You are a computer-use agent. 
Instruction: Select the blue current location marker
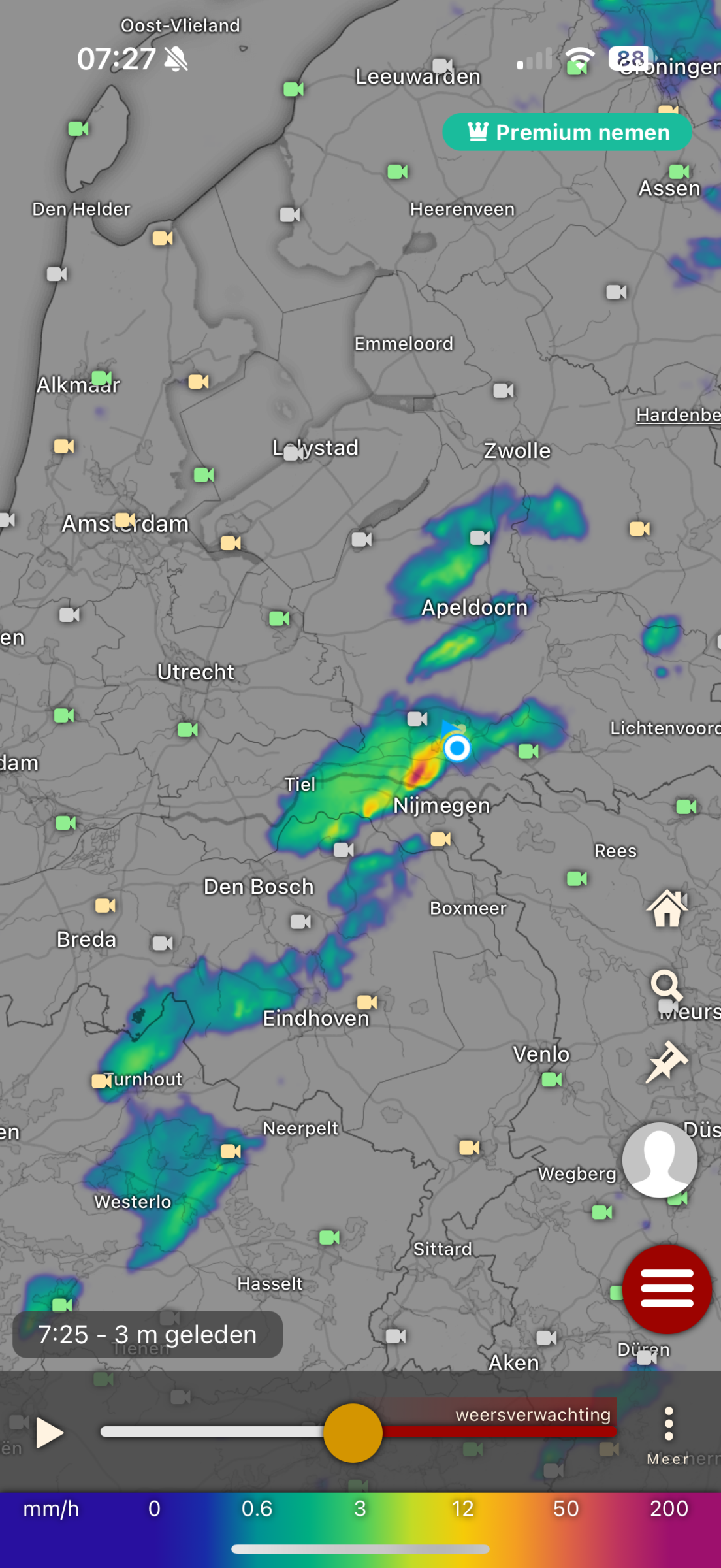pos(457,747)
